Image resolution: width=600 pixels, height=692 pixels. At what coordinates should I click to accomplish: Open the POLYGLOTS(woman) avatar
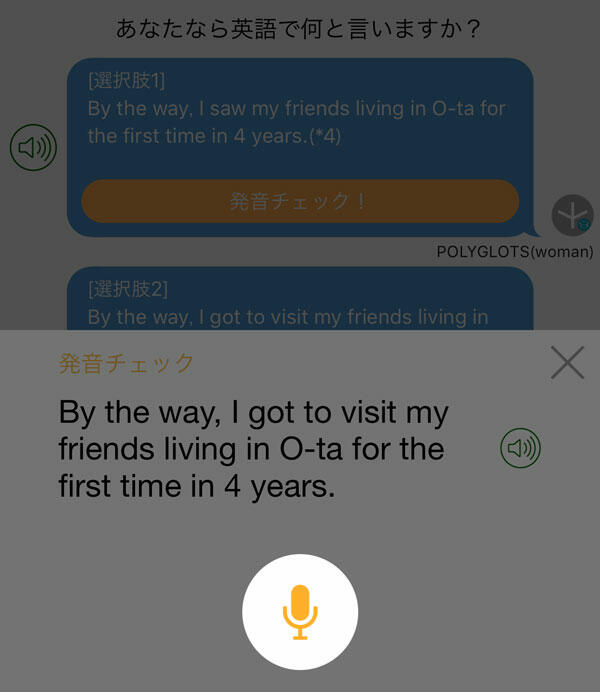pos(572,216)
